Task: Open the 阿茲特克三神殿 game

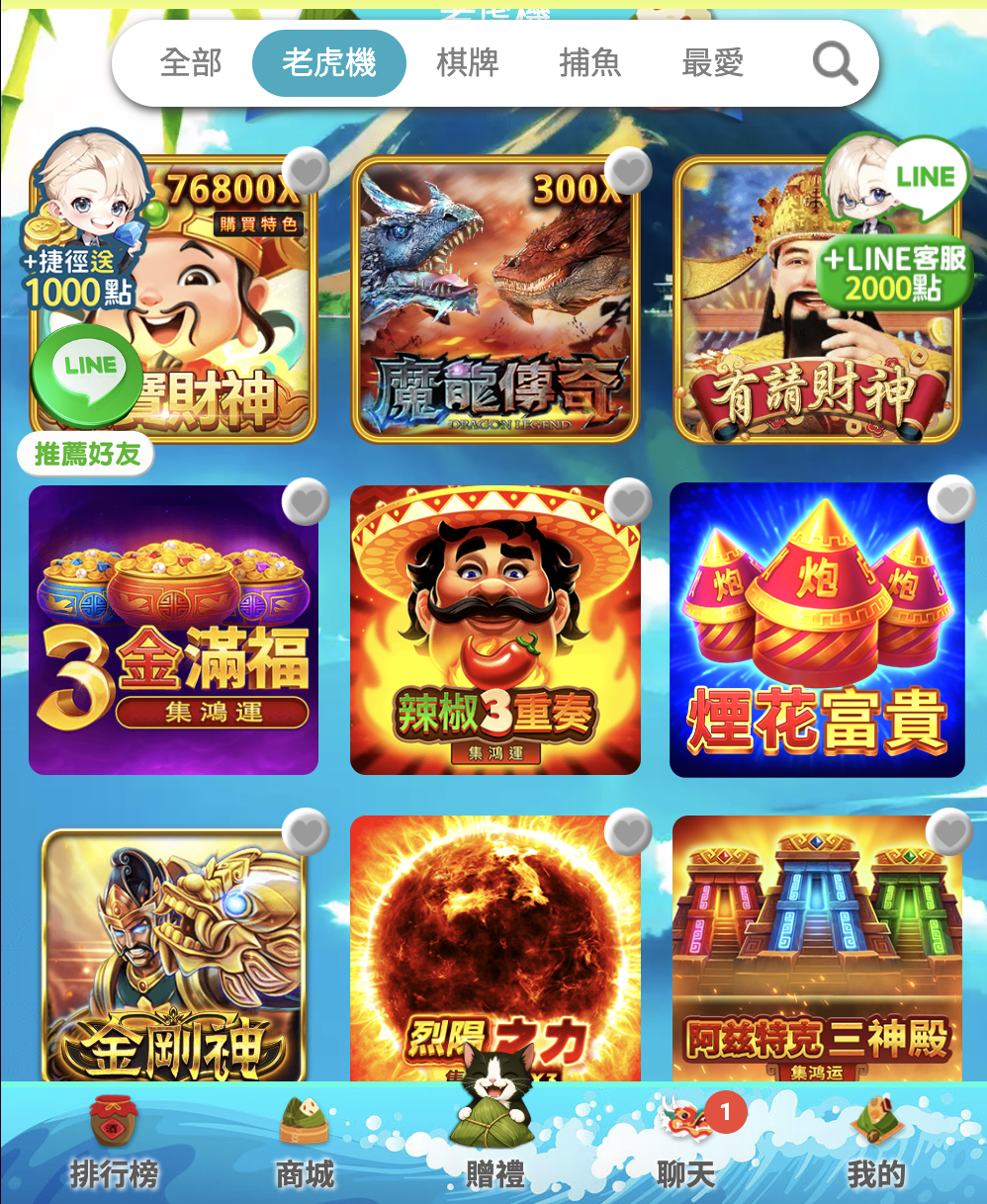Action: (817, 954)
